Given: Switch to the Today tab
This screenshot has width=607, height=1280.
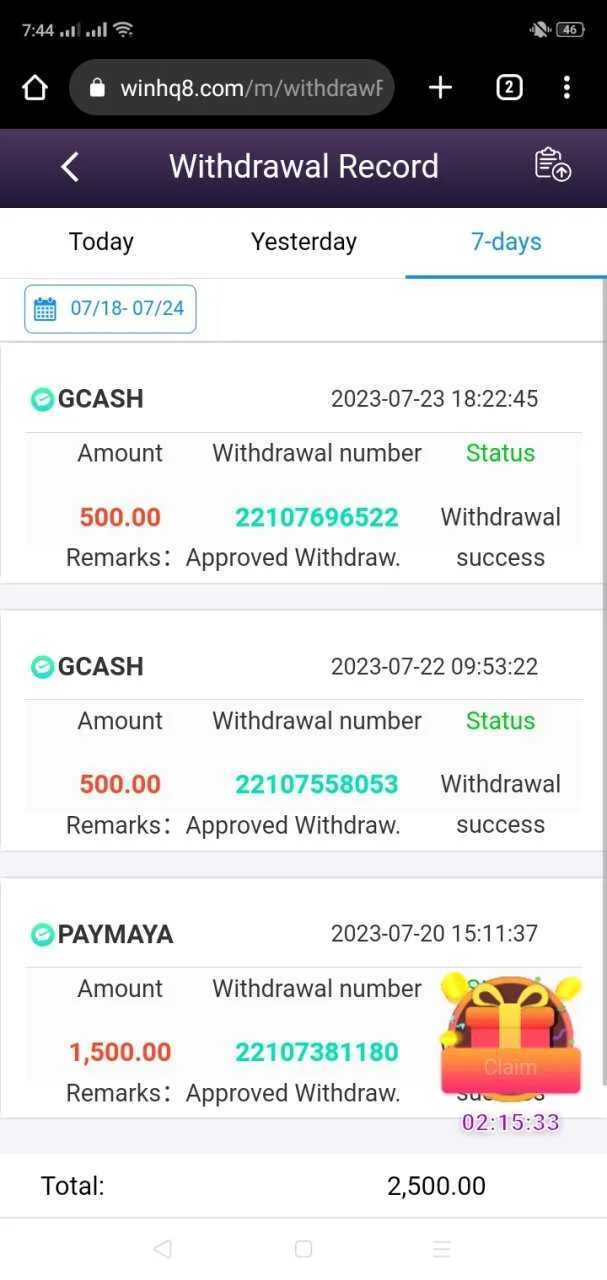Looking at the screenshot, I should [x=101, y=241].
